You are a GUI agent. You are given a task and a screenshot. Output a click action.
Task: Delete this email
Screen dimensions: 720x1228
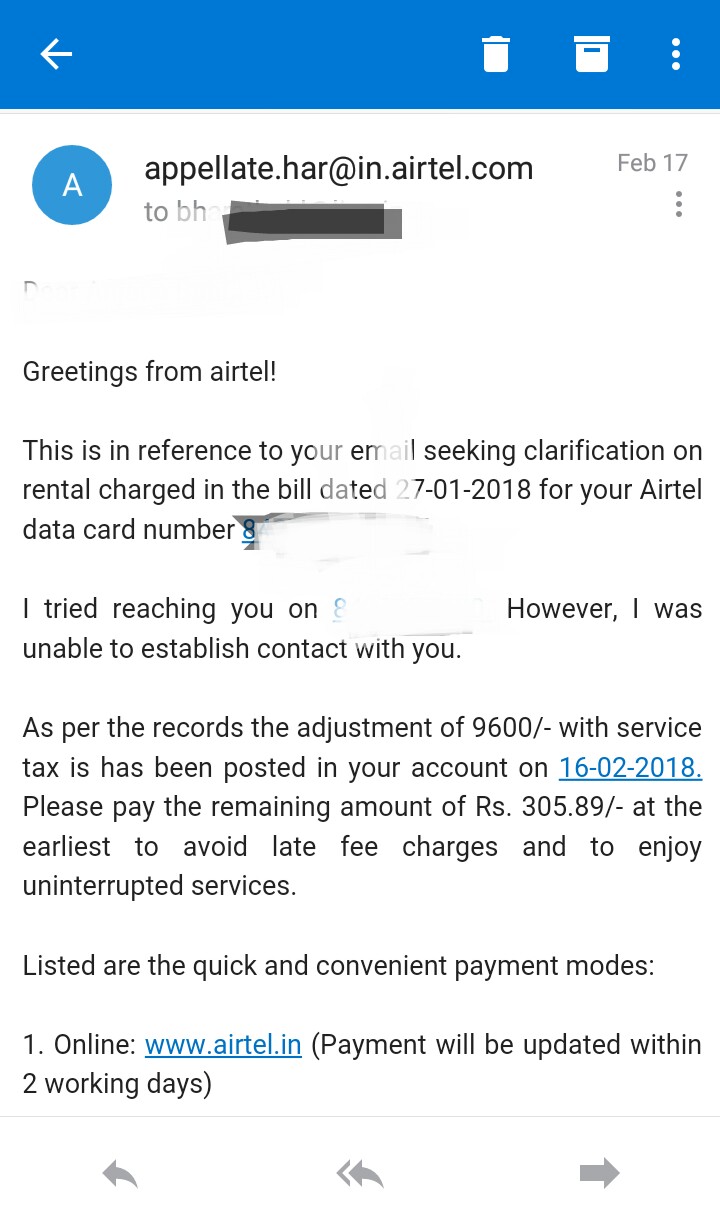click(496, 54)
